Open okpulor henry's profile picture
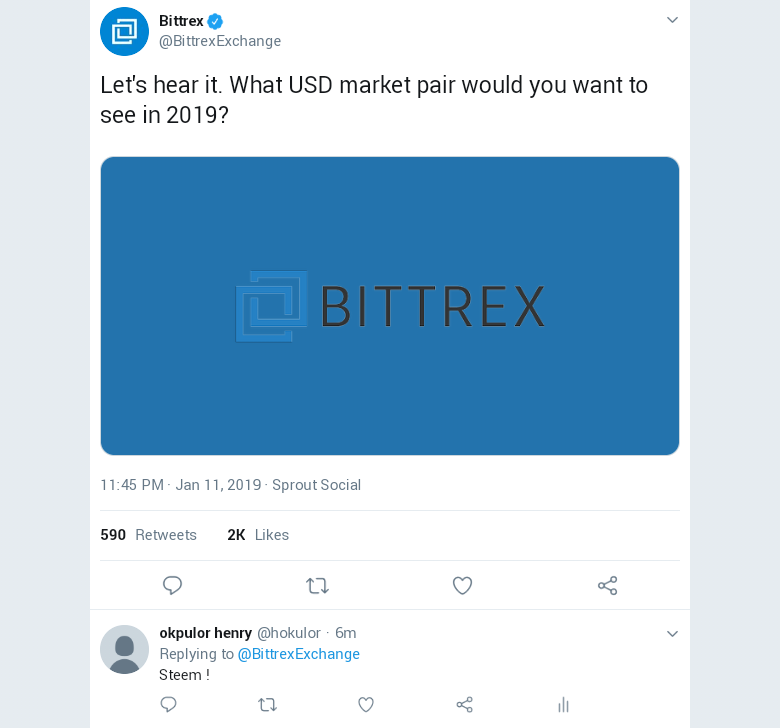Screen dimensions: 780x728 pos(124,649)
